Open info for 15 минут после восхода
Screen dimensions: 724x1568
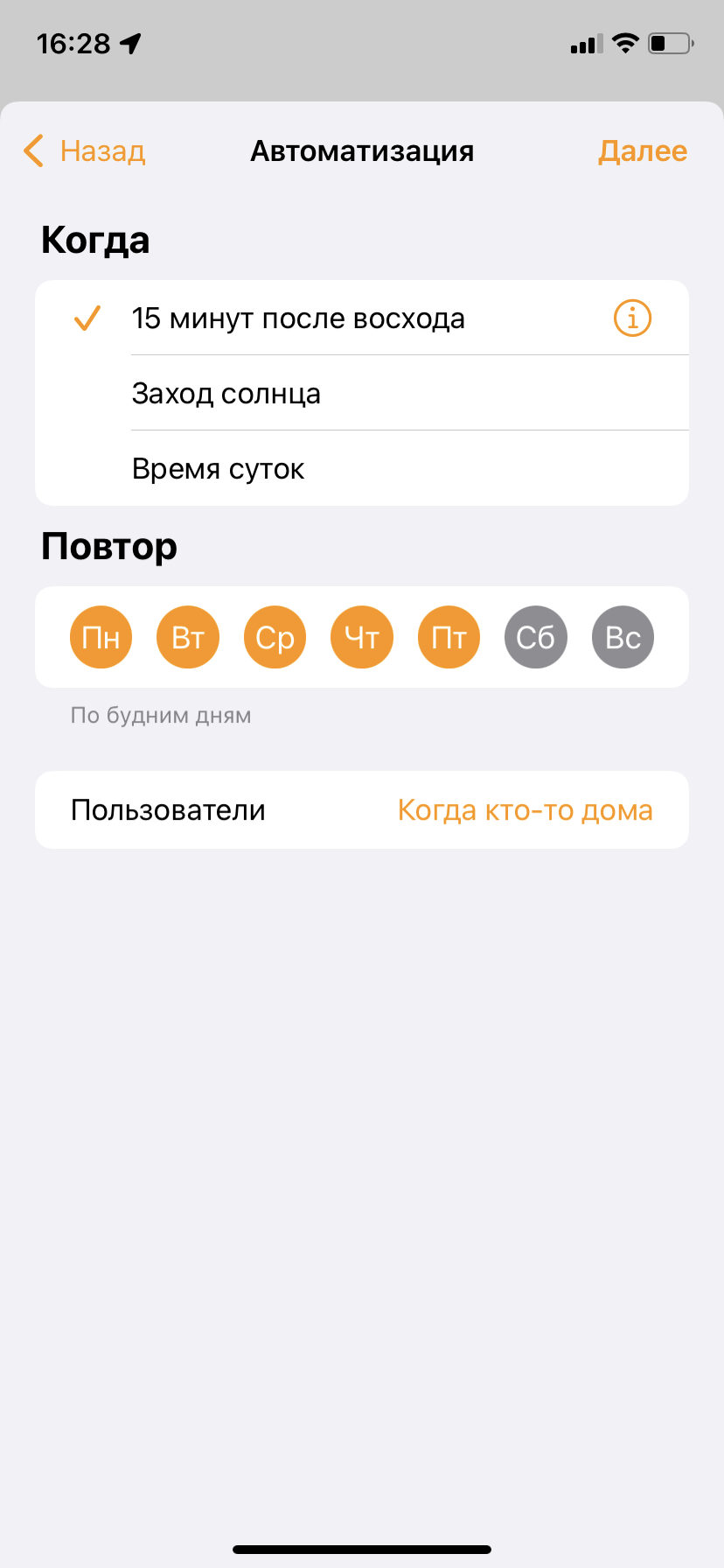coord(632,318)
